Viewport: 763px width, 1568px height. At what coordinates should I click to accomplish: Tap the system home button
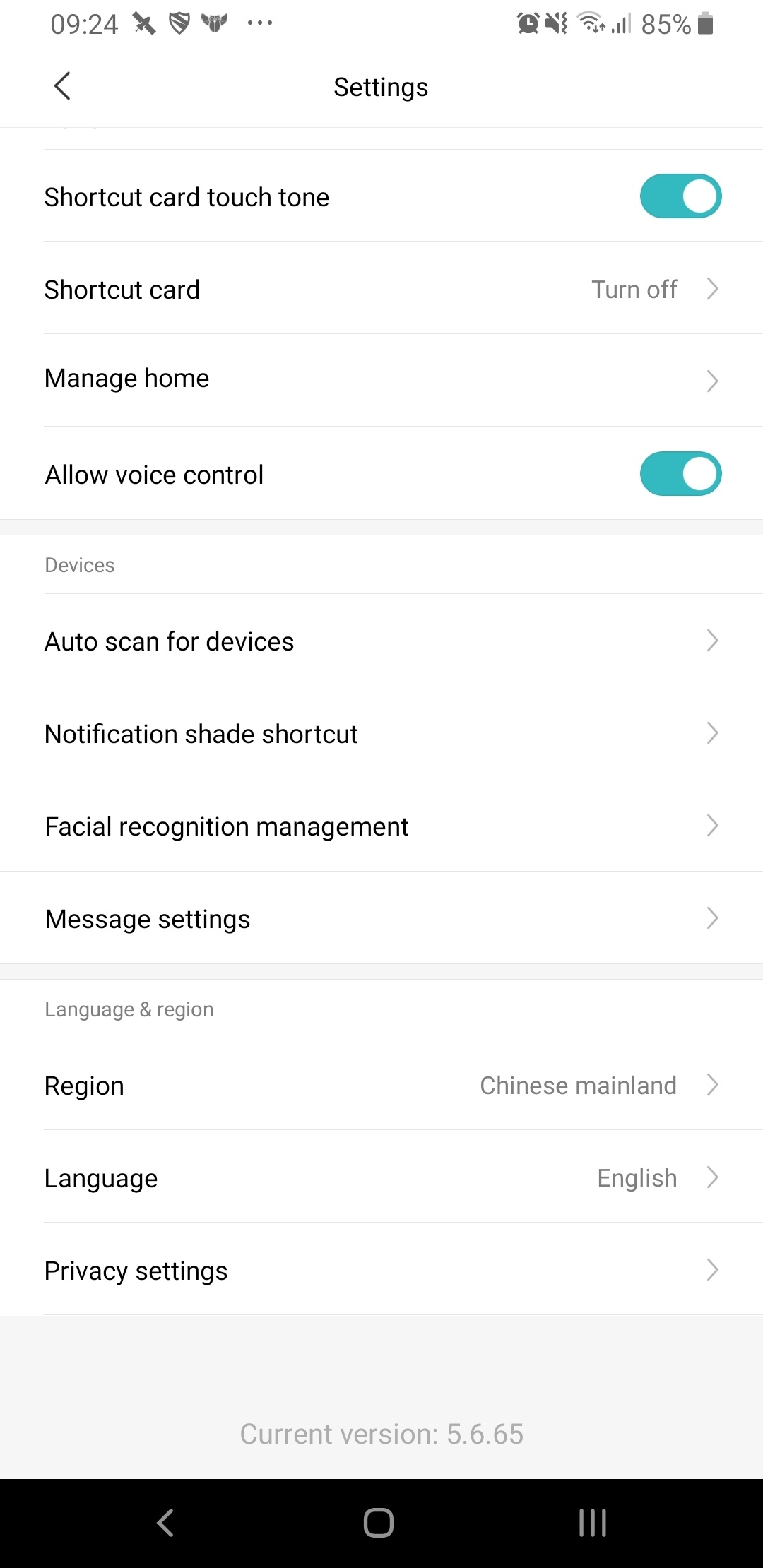pyautogui.click(x=379, y=1523)
